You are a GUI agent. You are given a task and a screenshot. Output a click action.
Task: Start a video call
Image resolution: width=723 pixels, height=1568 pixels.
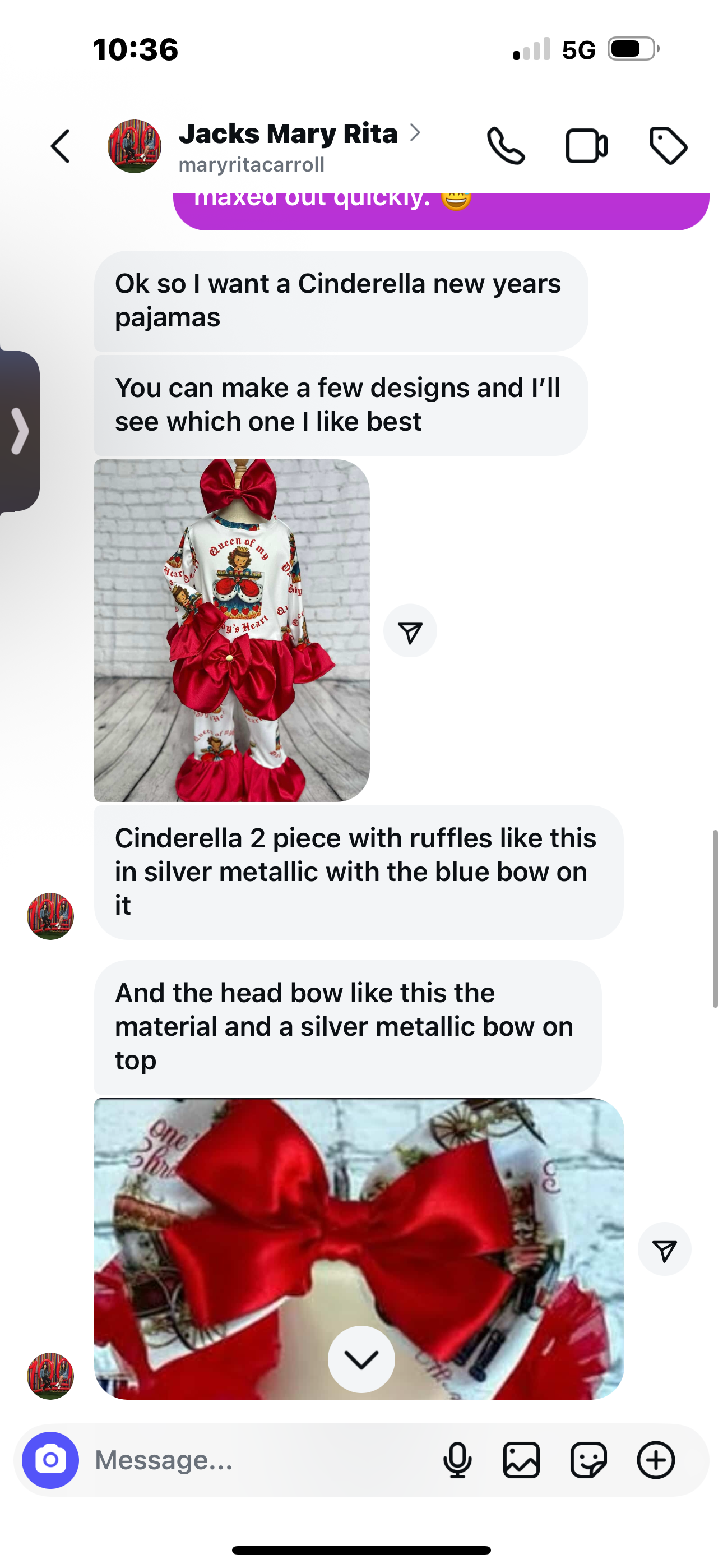pos(586,147)
